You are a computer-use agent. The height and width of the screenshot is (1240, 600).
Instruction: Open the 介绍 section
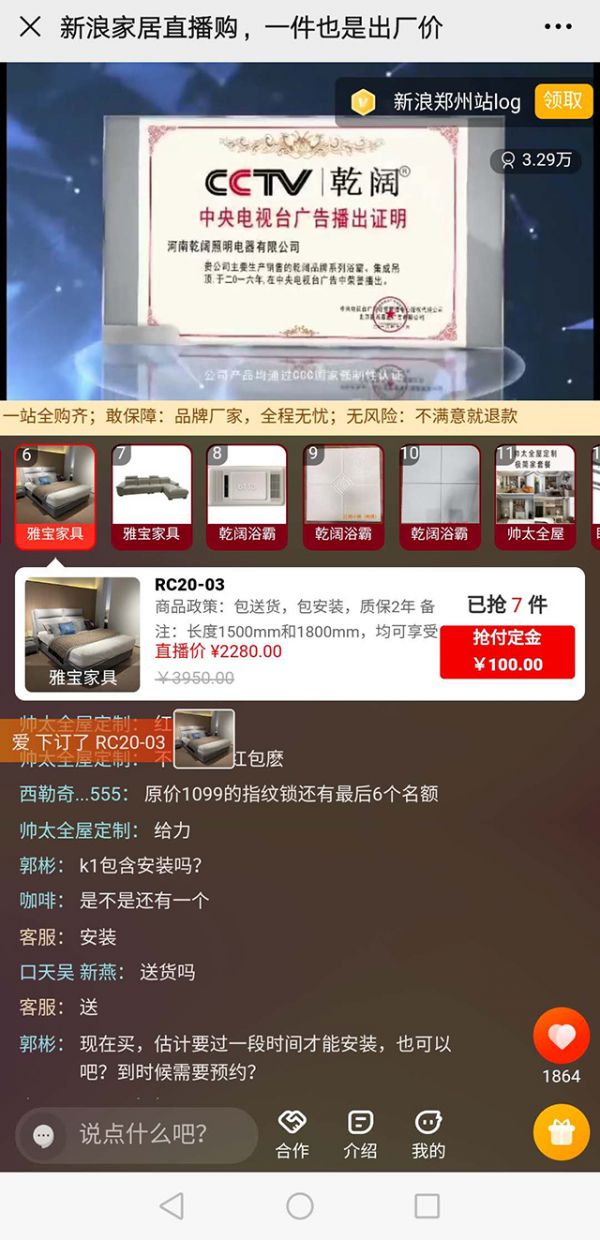tap(360, 1134)
